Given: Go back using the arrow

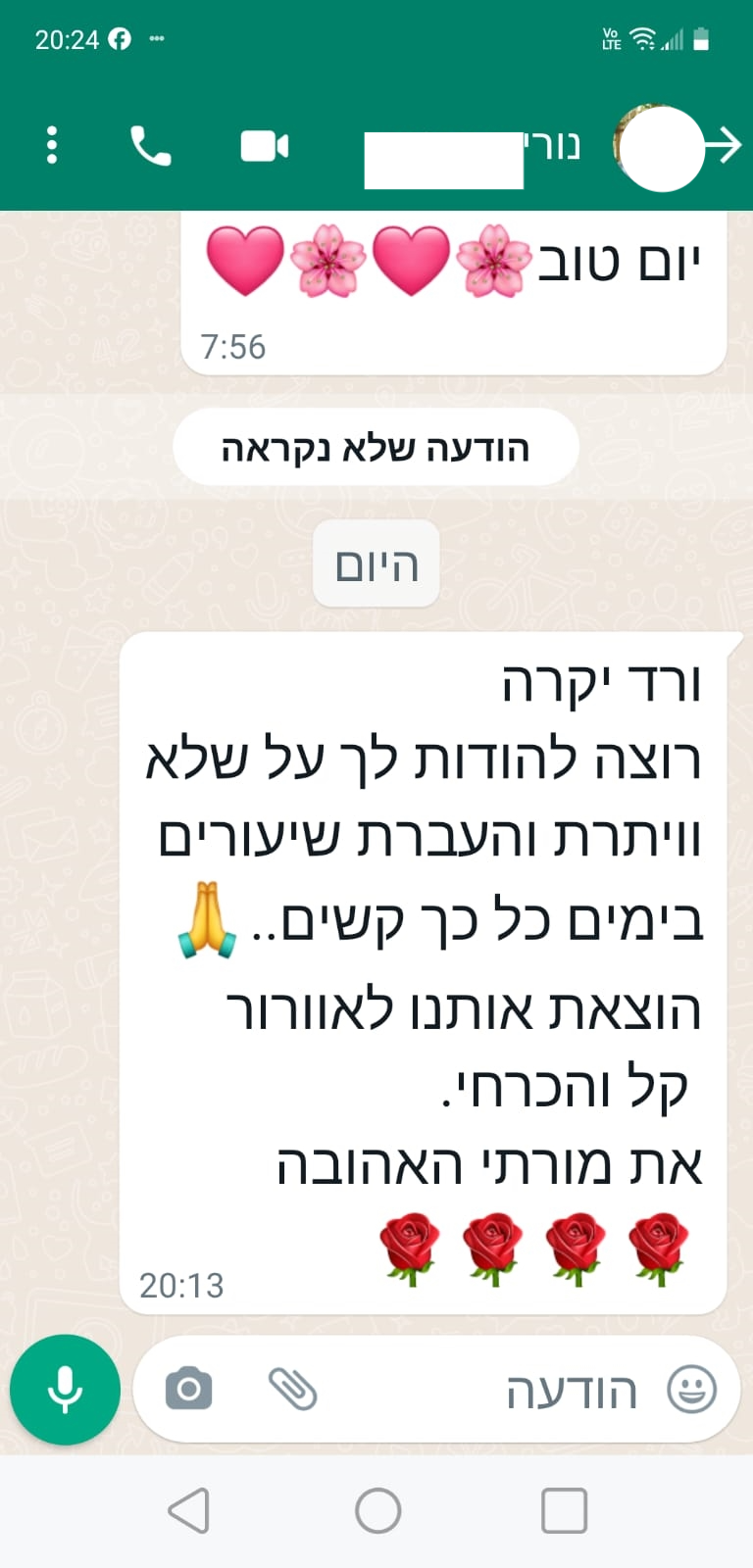Looking at the screenshot, I should tap(726, 146).
